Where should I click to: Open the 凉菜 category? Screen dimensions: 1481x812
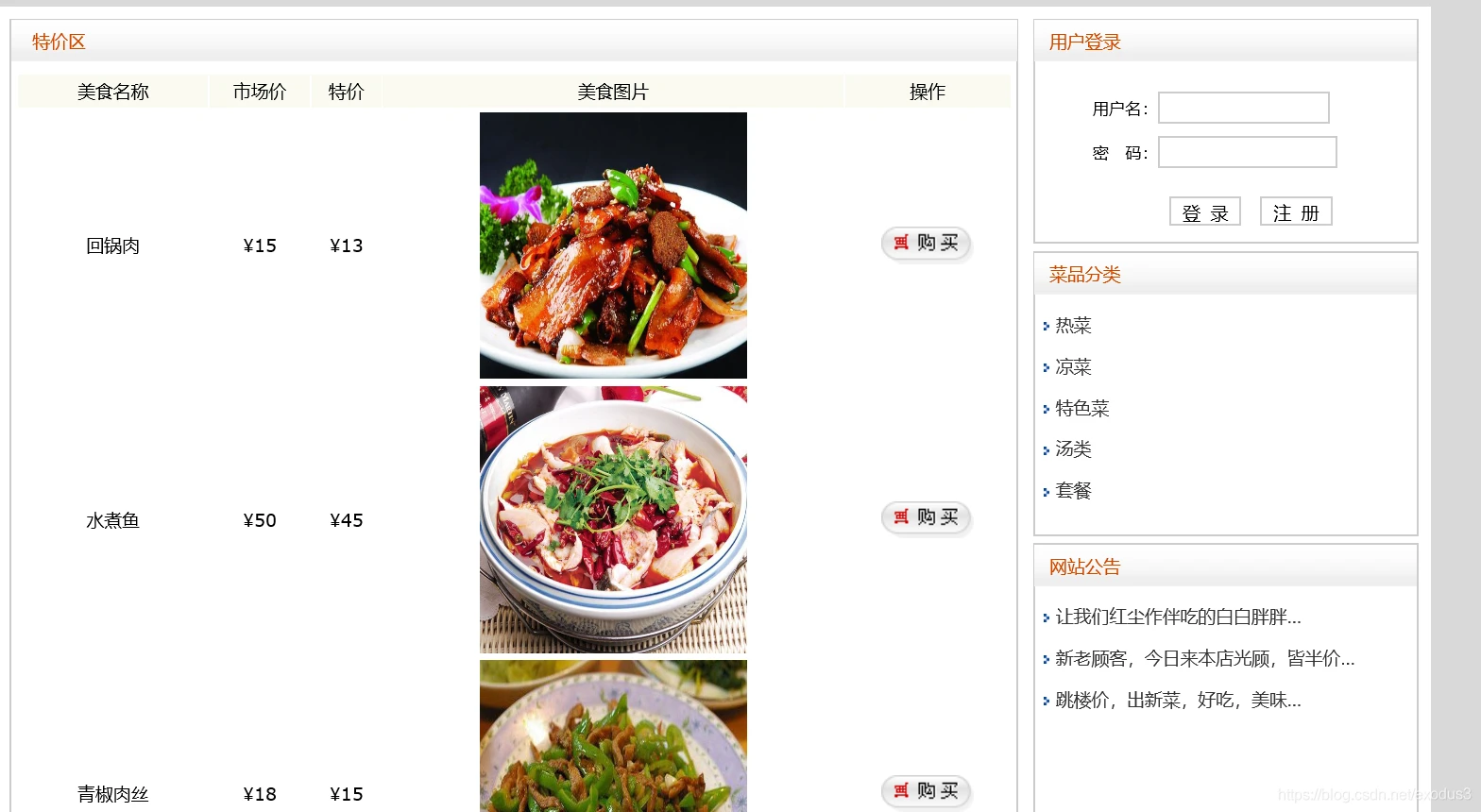1073,367
